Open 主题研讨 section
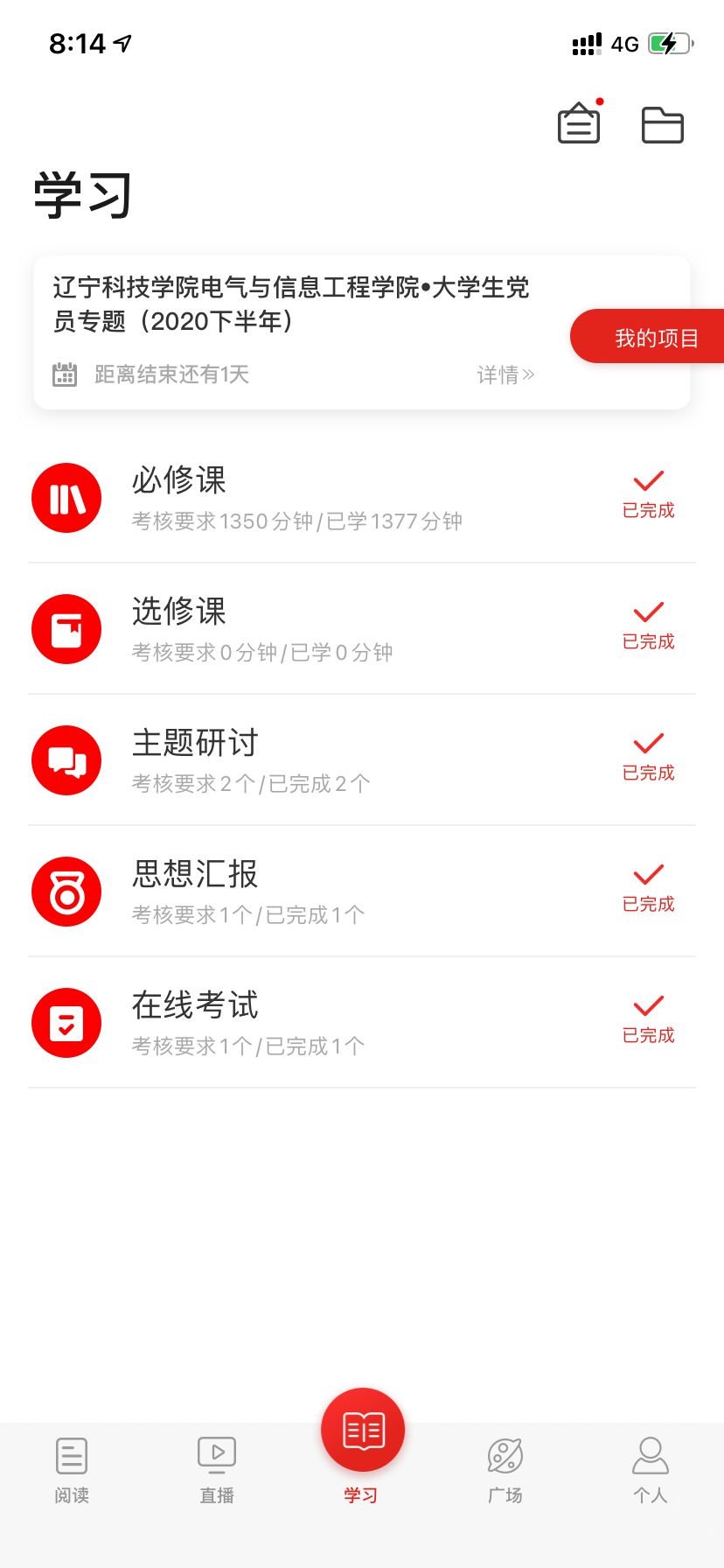 pos(362,760)
